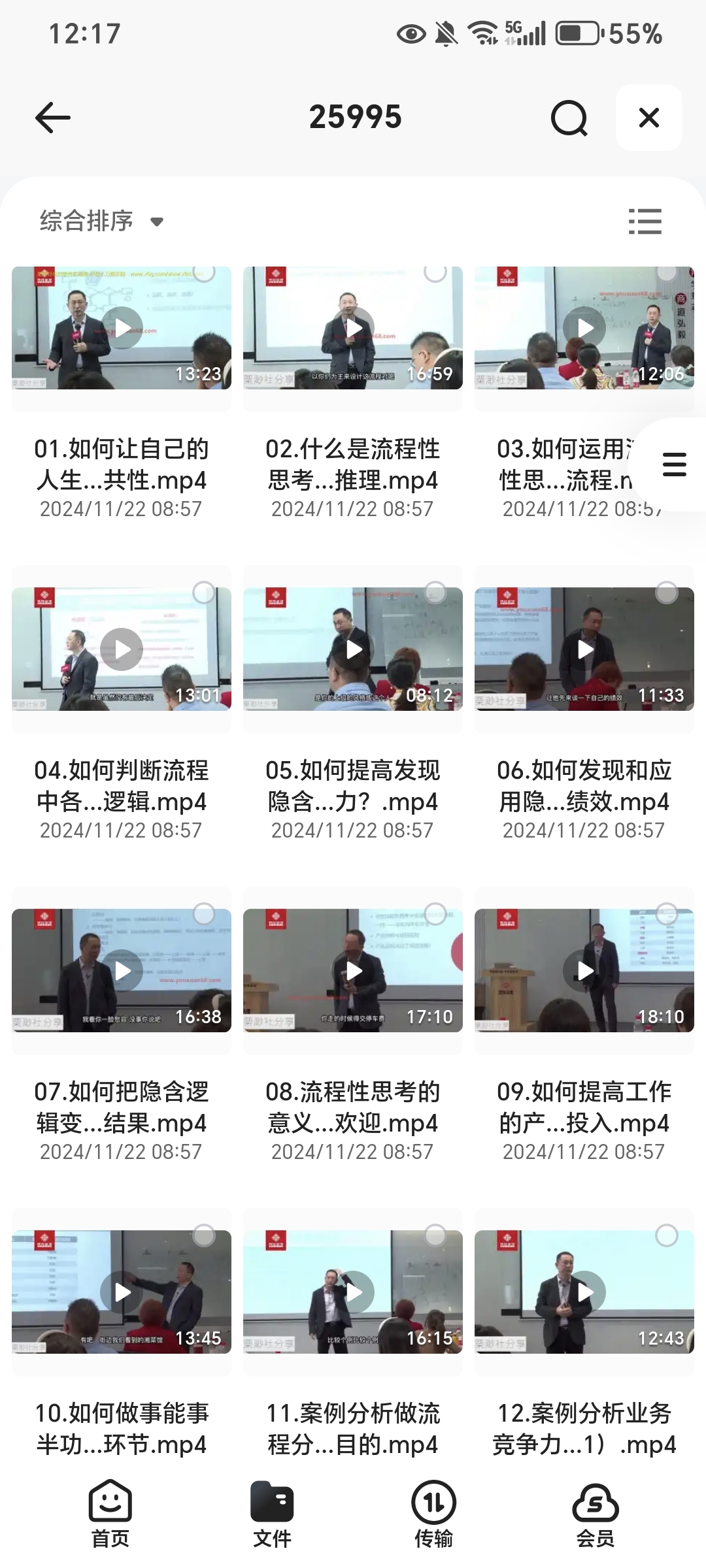Switch to list view layout
This screenshot has height=1568, width=706.
pyautogui.click(x=645, y=221)
